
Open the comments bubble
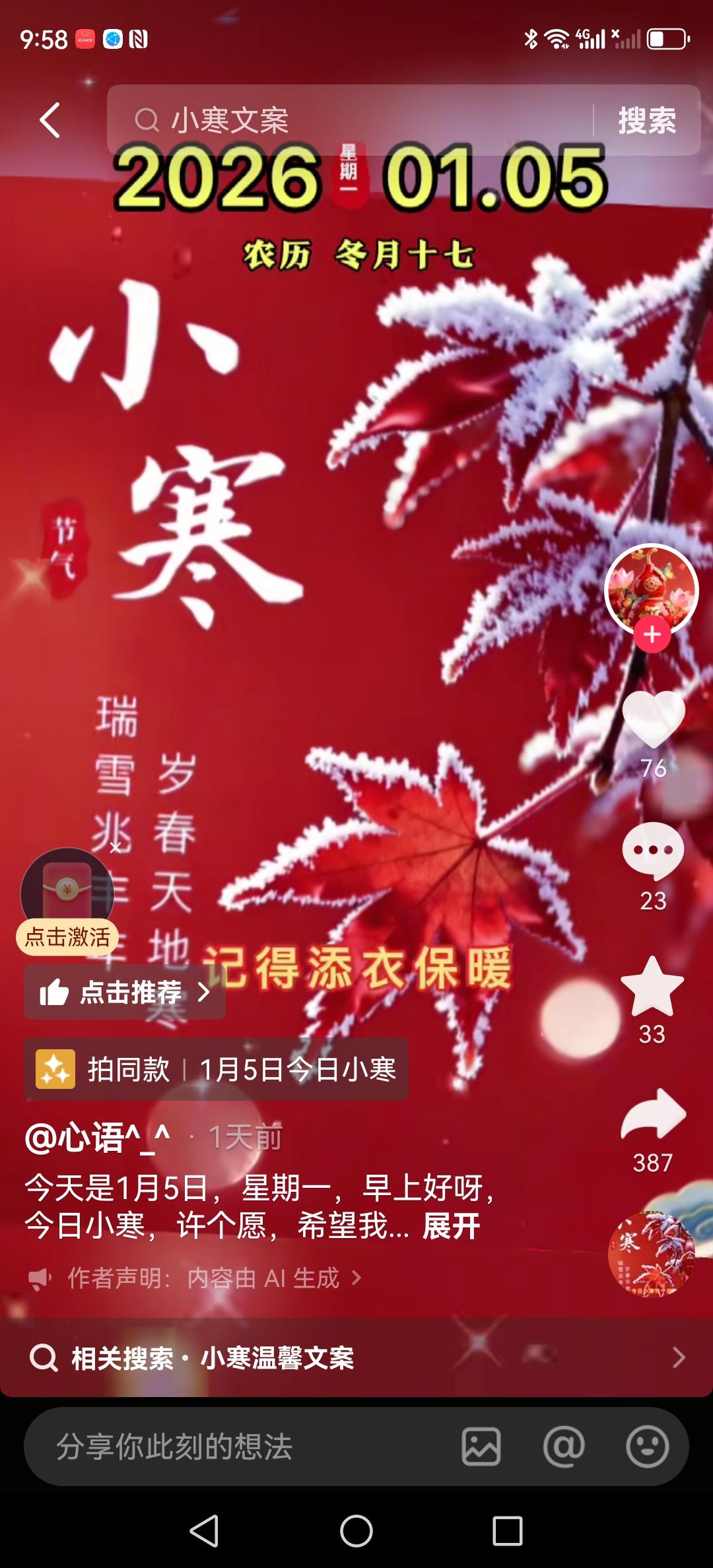pyautogui.click(x=653, y=851)
